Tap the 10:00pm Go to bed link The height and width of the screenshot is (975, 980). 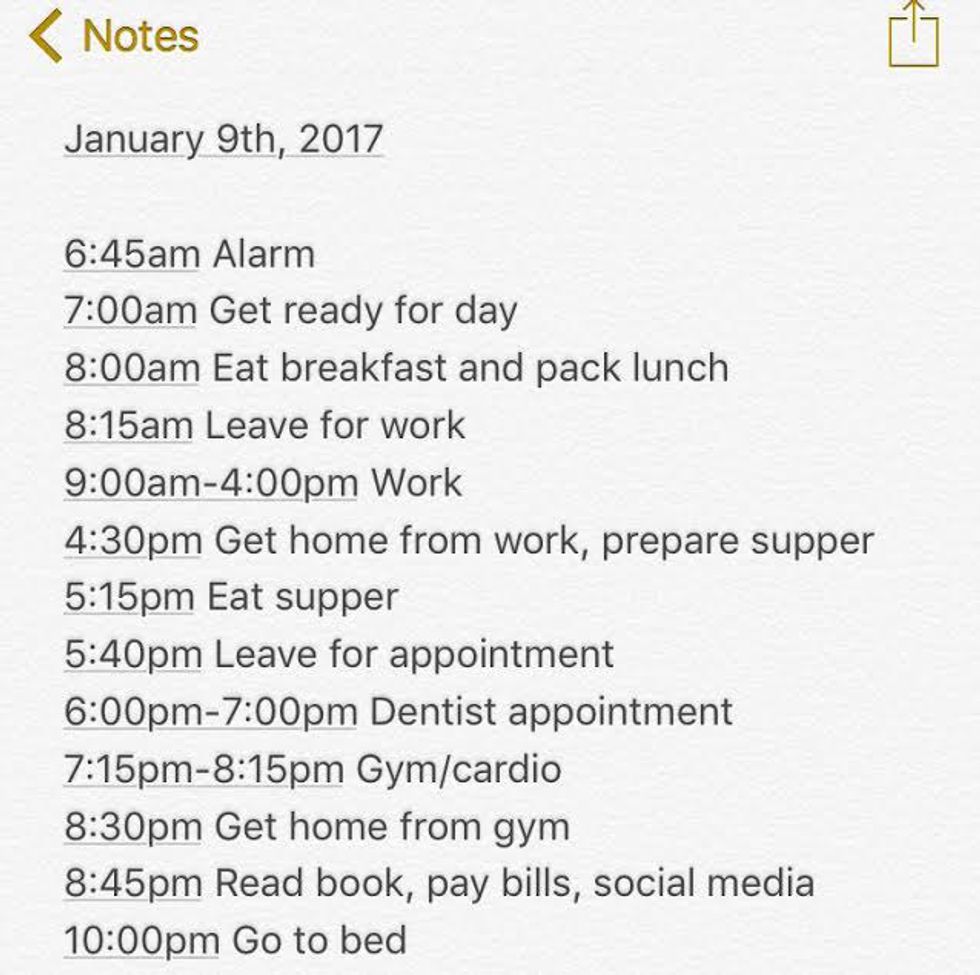tap(141, 941)
